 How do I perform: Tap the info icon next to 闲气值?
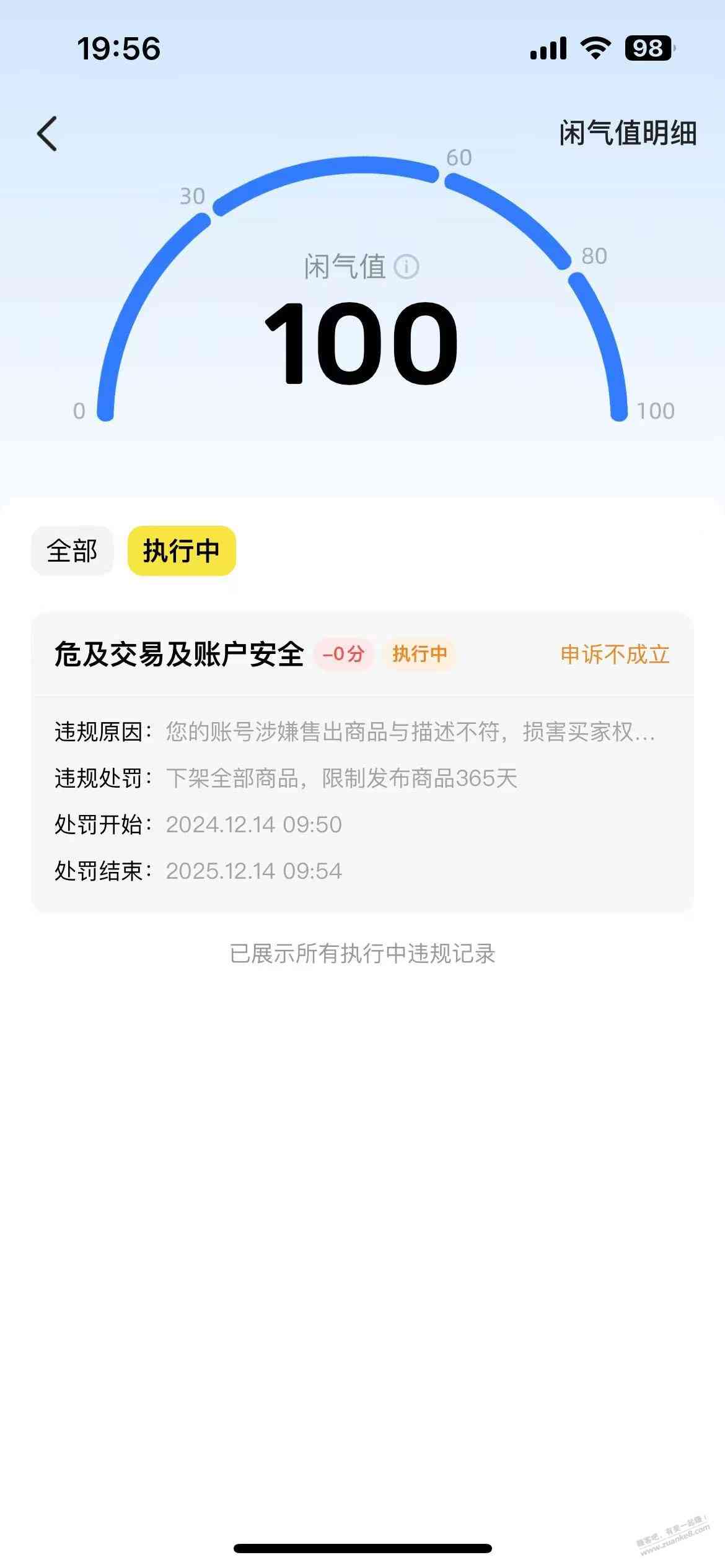click(406, 267)
